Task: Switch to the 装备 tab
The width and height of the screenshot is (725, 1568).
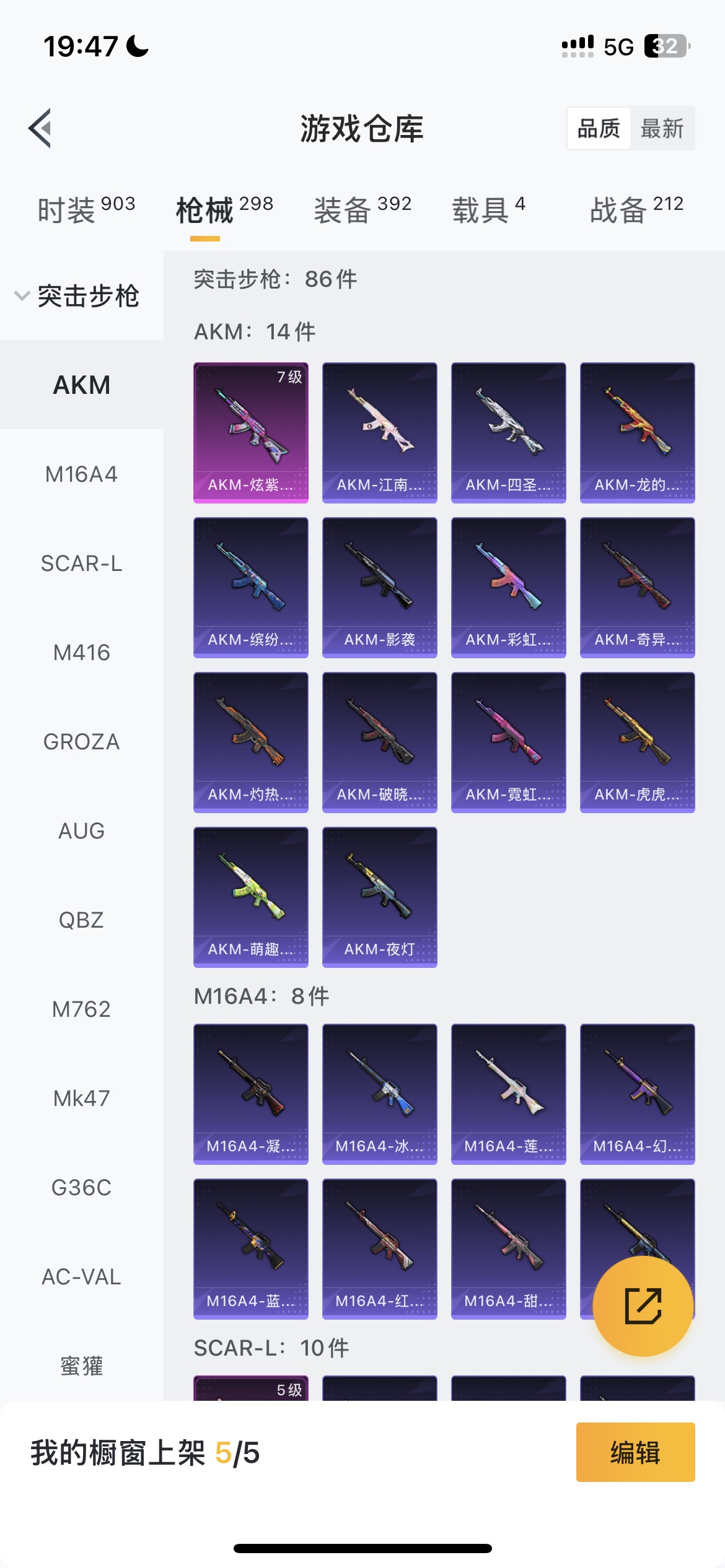Action: [x=362, y=209]
